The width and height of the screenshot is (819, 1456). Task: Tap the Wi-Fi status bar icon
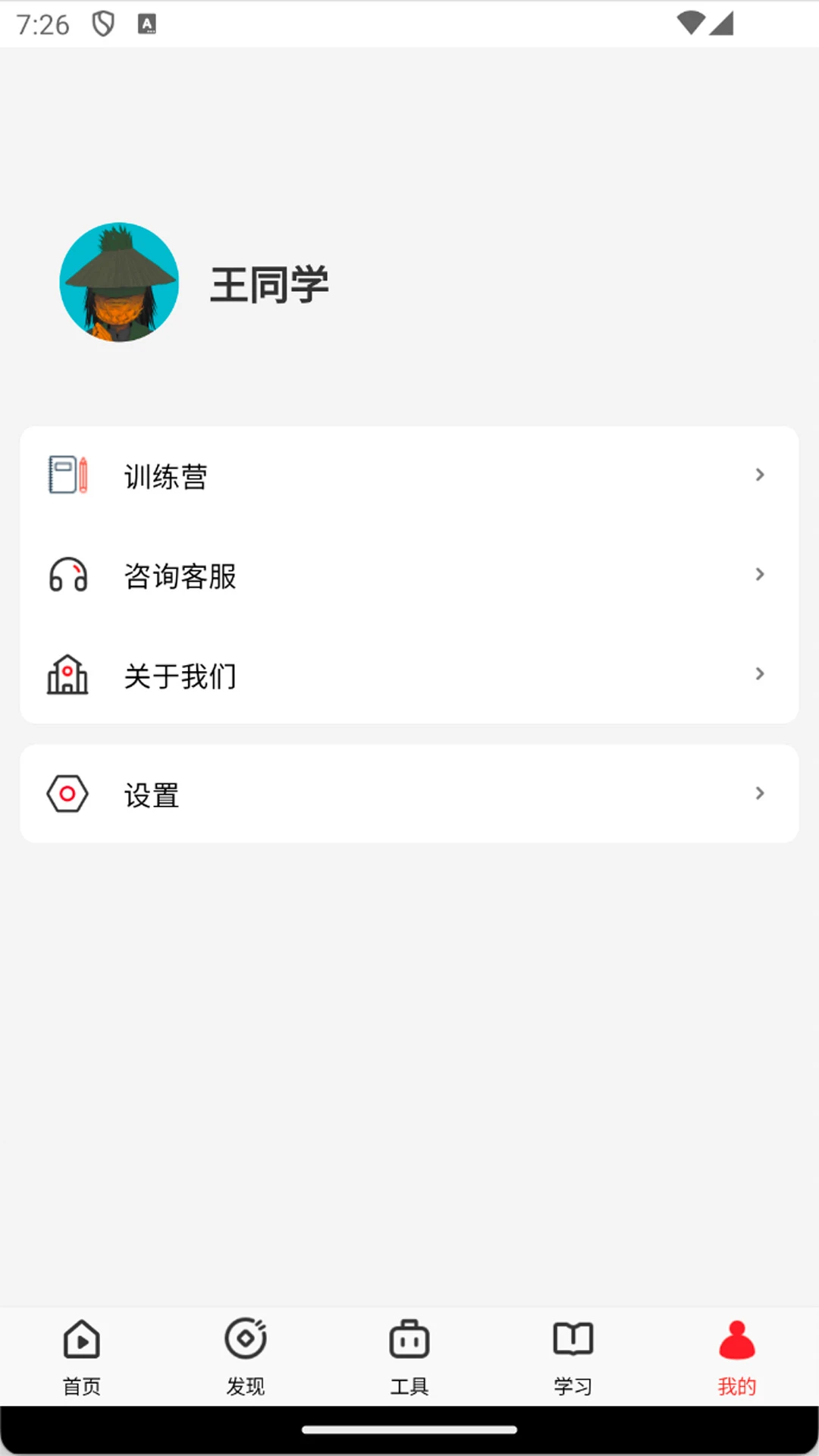[691, 24]
